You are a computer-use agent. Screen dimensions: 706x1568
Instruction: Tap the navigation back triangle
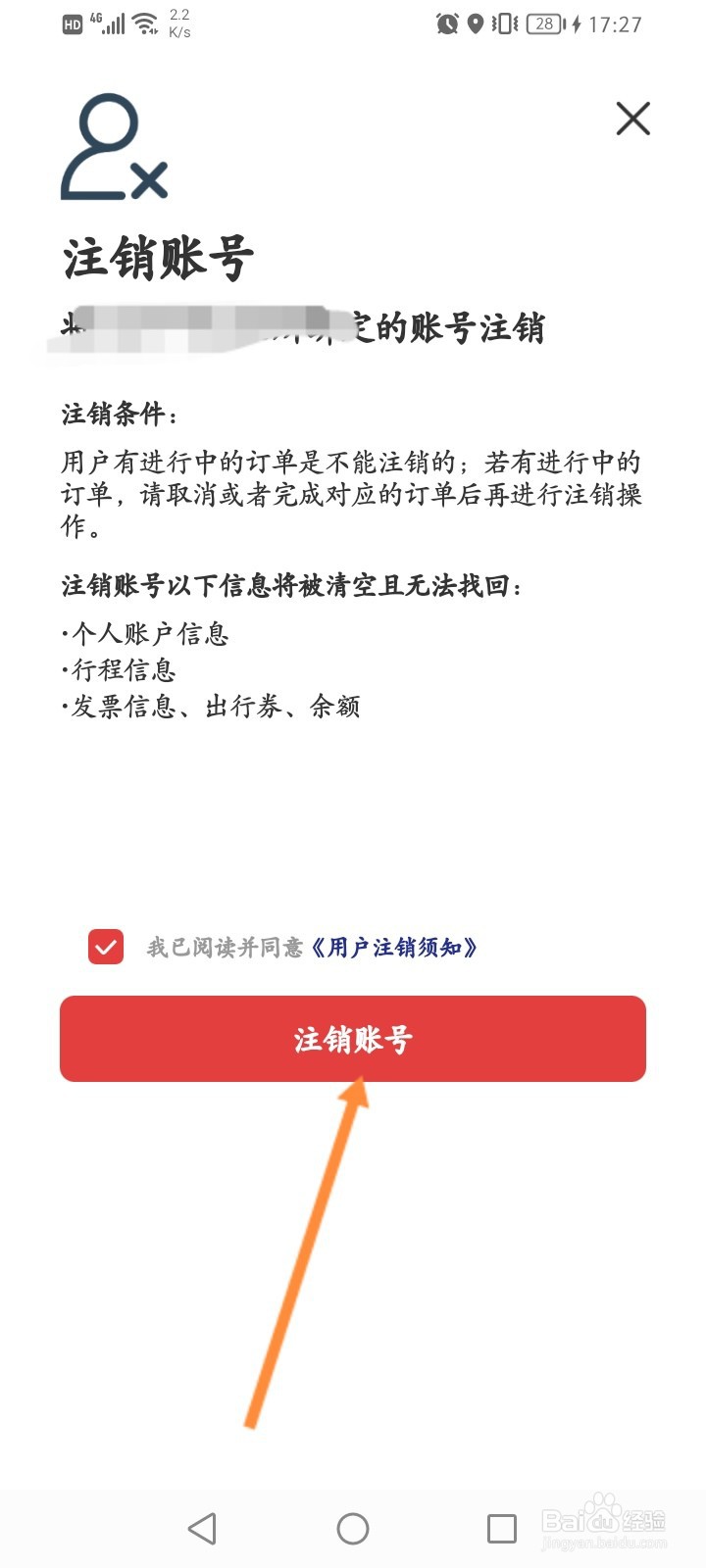click(x=201, y=1528)
